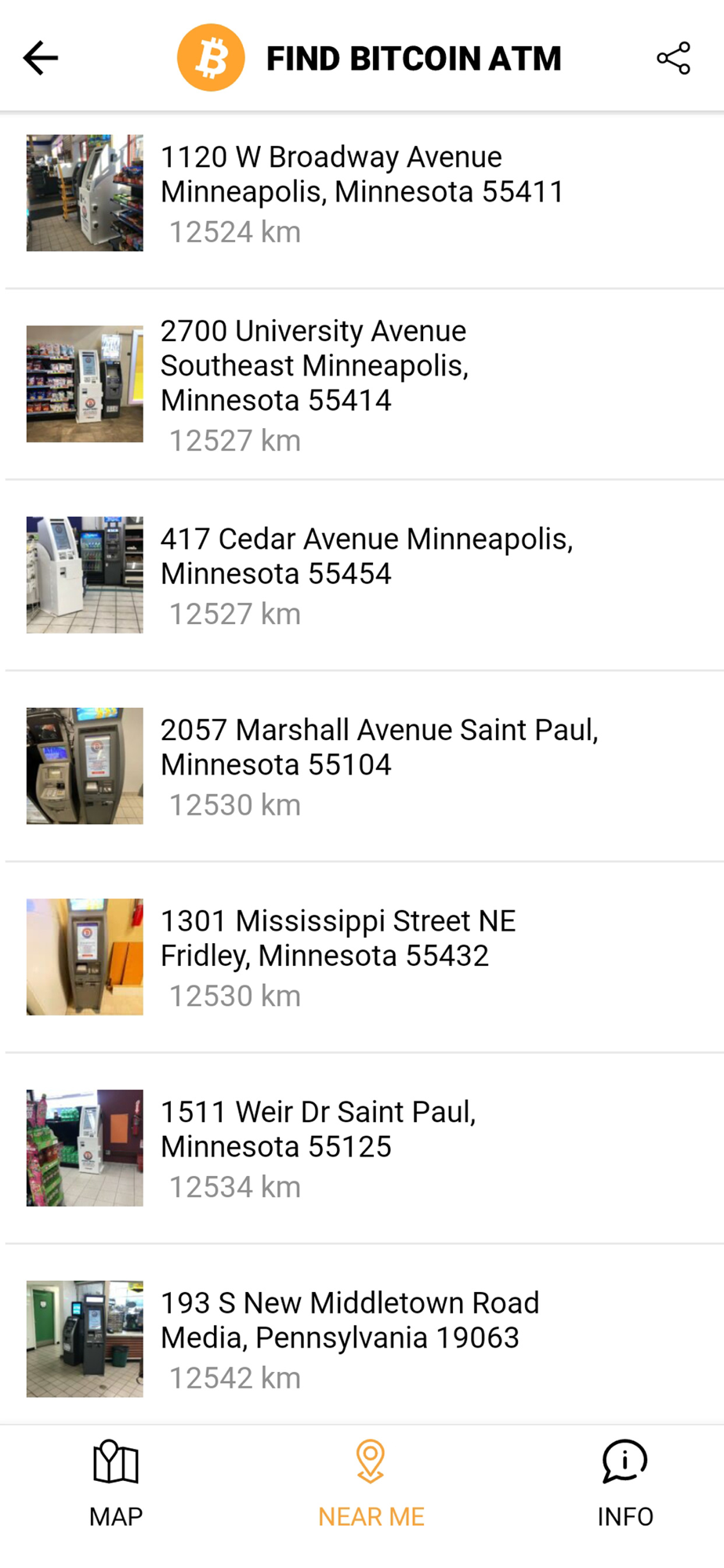Viewport: 724px width, 1568px height.
Task: View the 193 S New Middletown Road ATM
Action: tap(362, 1338)
